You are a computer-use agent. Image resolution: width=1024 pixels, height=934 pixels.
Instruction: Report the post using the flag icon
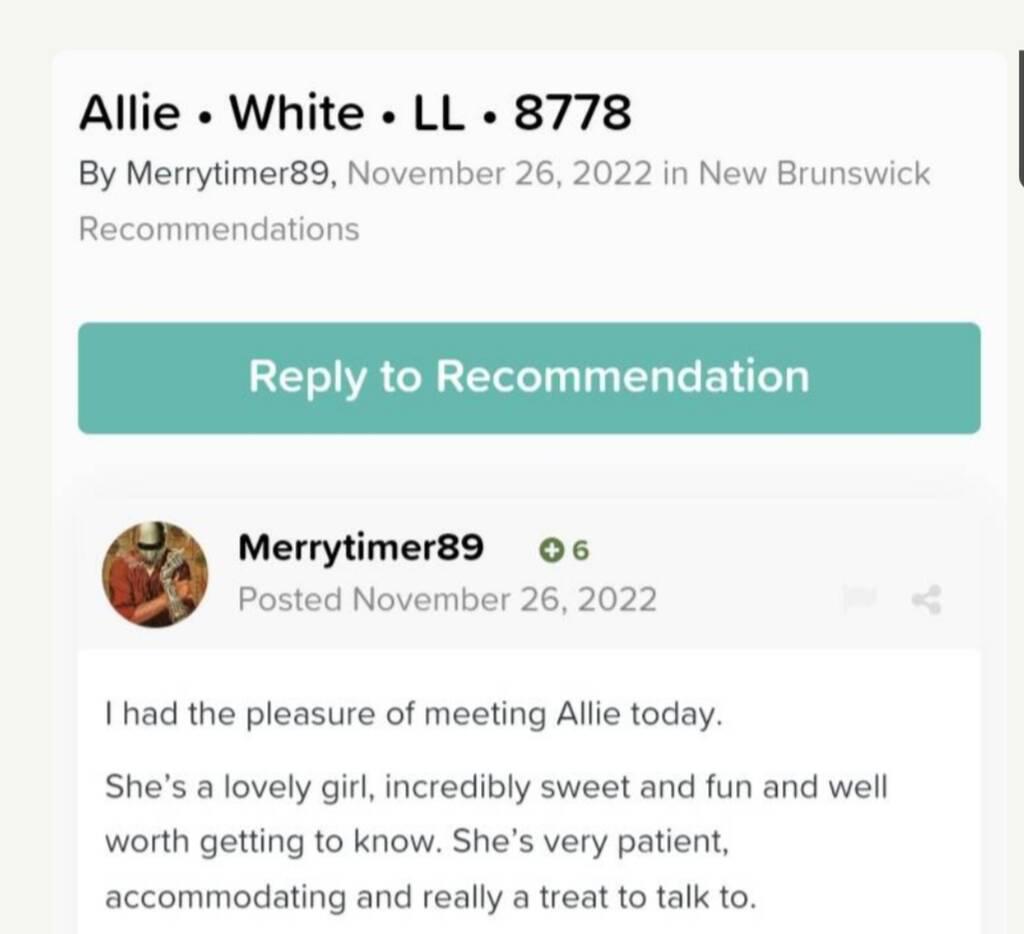click(x=861, y=600)
